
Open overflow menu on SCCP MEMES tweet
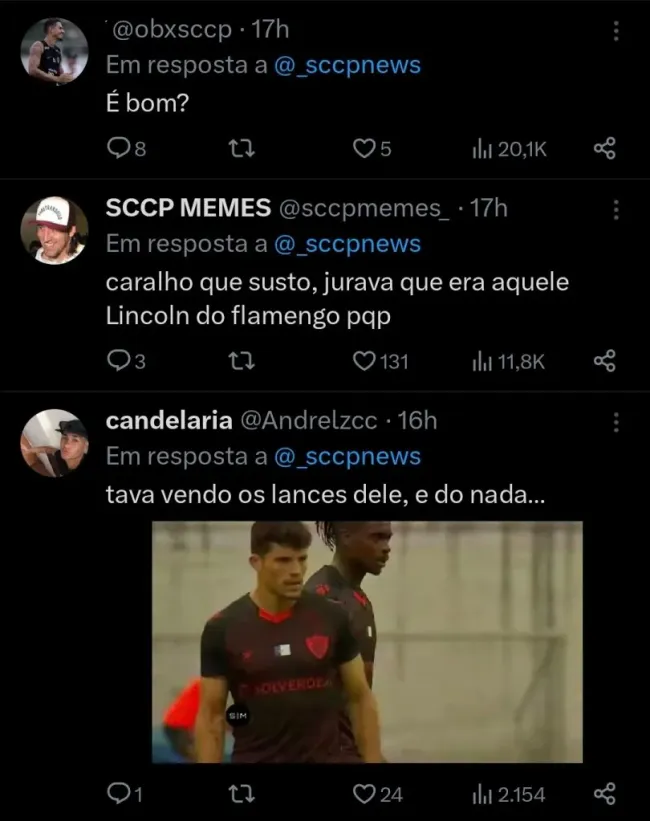click(615, 209)
